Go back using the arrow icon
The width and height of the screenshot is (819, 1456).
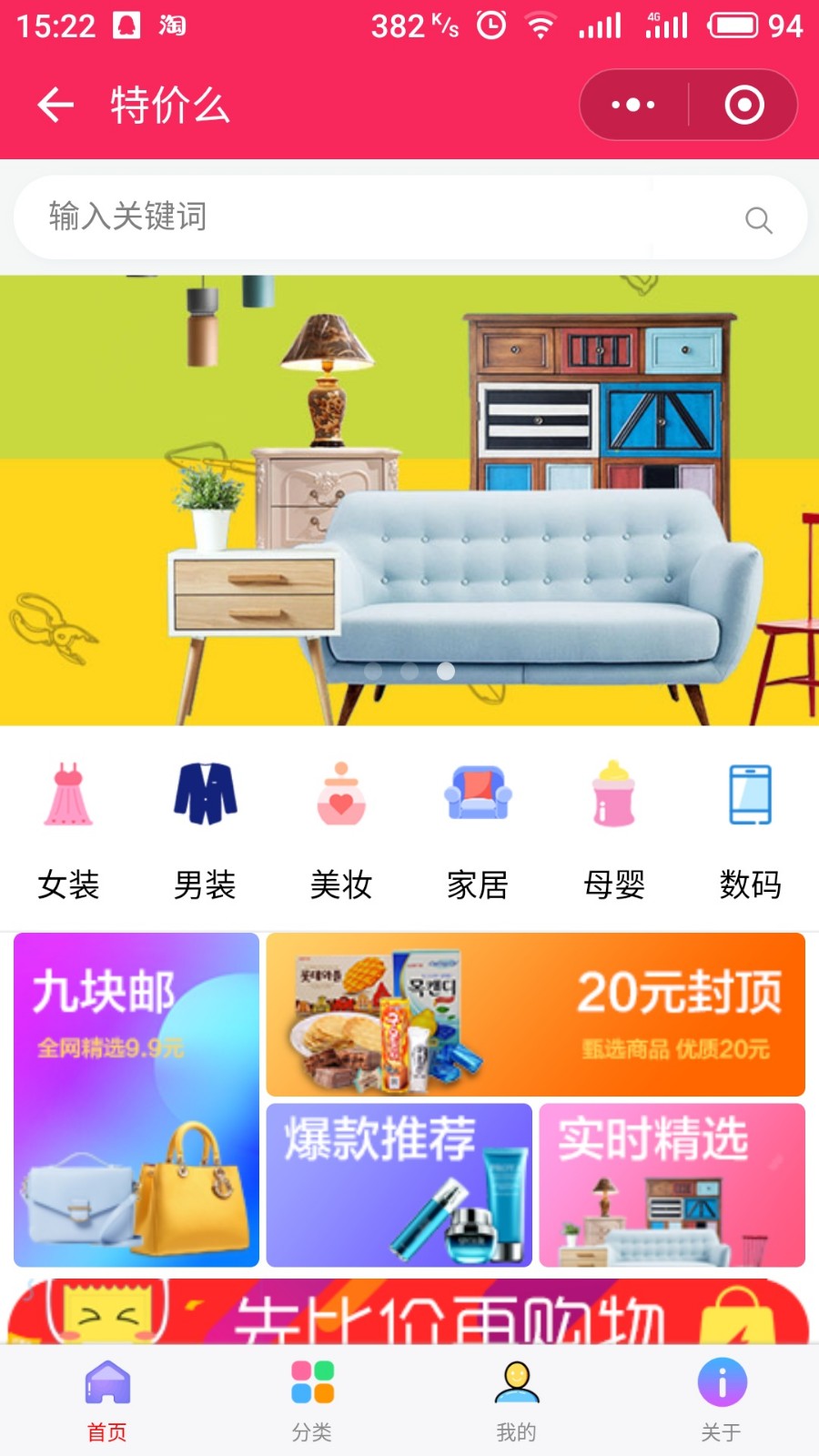click(x=56, y=106)
